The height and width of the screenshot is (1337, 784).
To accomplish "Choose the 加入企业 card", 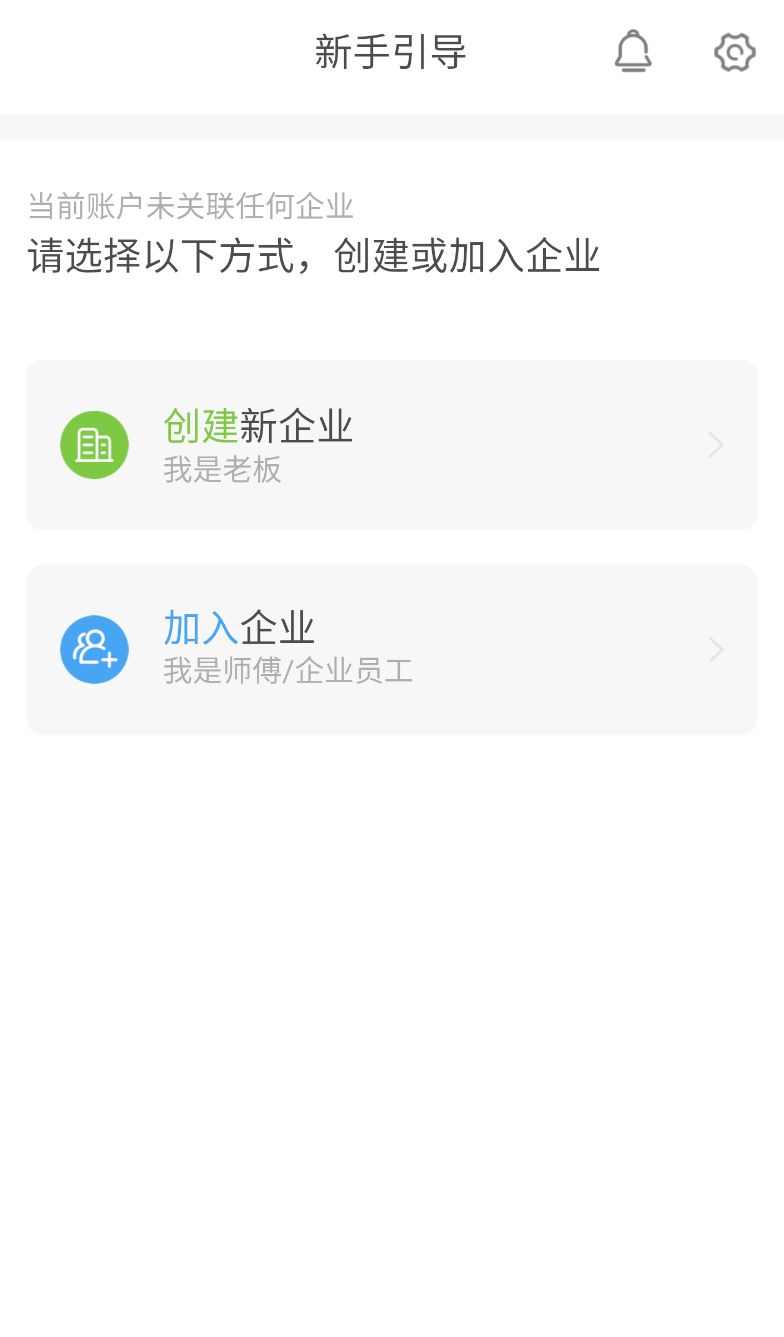I will (x=391, y=649).
